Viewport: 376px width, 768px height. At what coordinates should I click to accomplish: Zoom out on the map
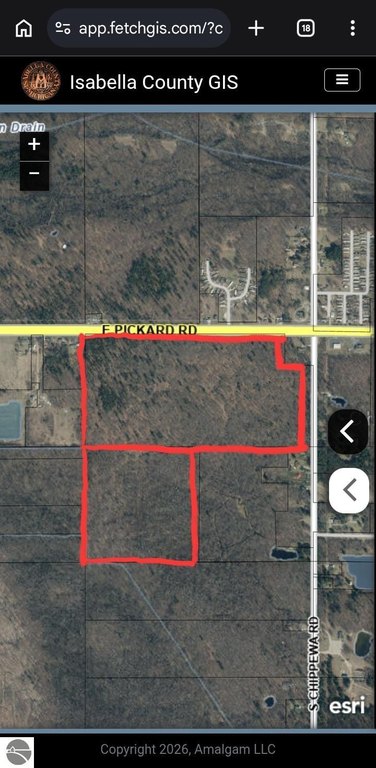tap(34, 174)
